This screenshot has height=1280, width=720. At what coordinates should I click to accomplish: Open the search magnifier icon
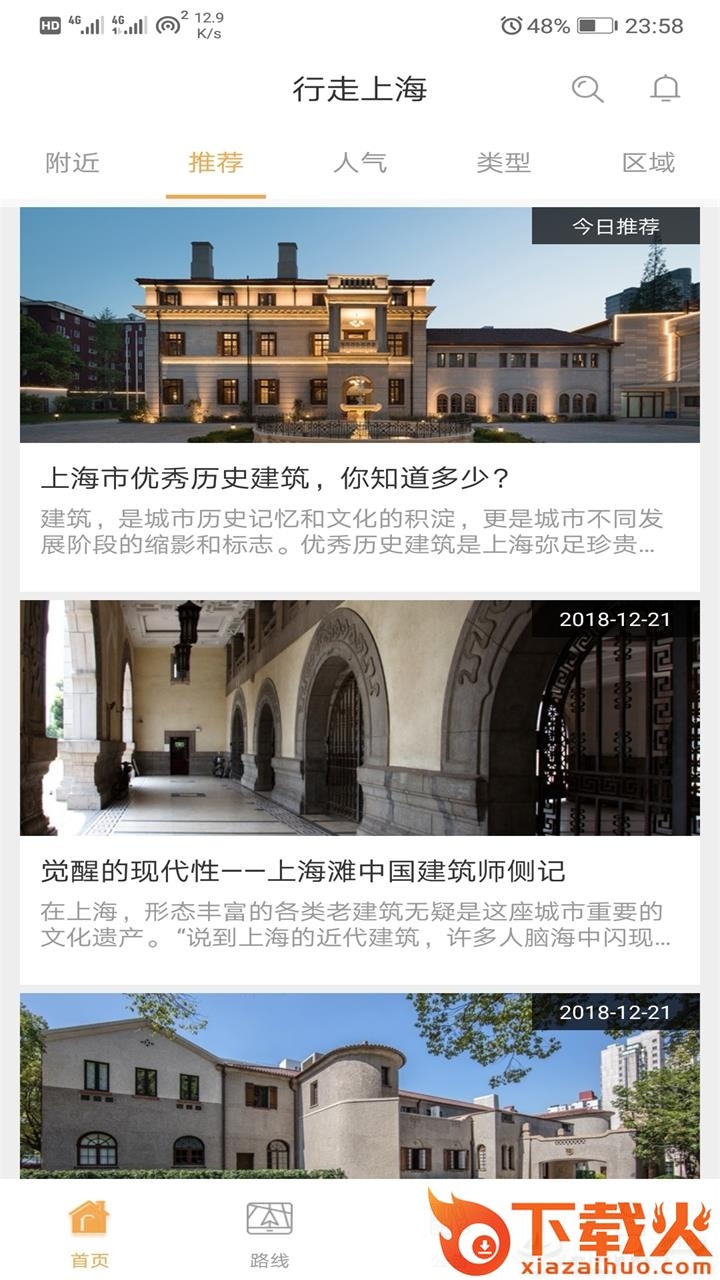588,89
